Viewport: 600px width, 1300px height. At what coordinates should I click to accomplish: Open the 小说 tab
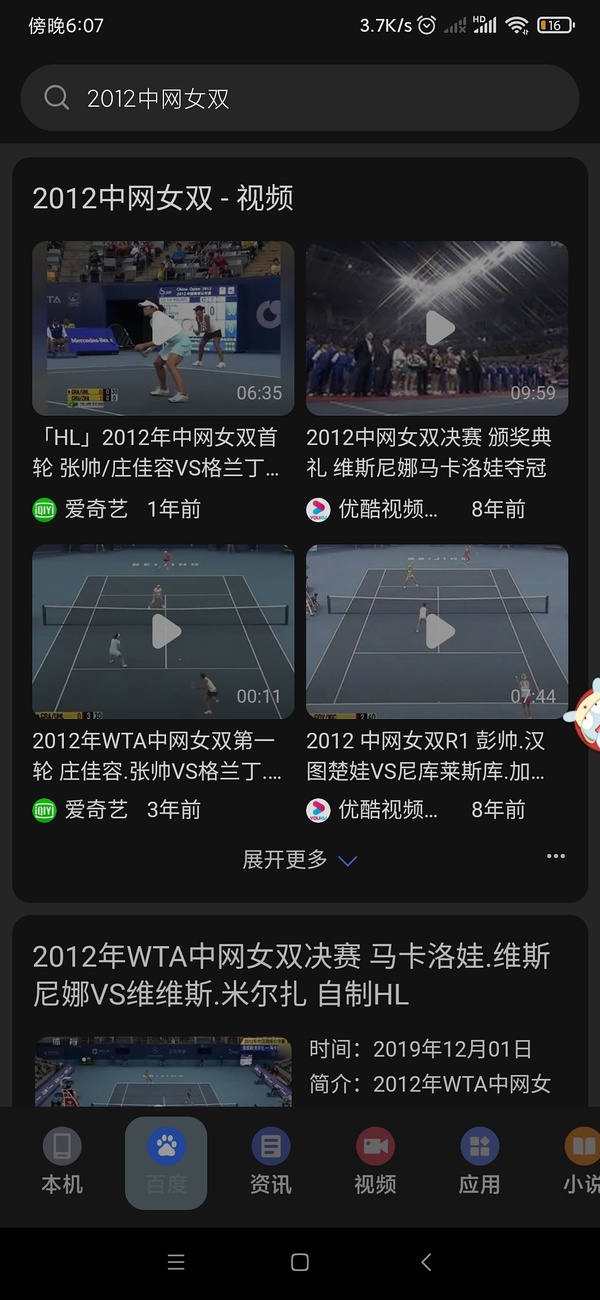[x=580, y=1162]
